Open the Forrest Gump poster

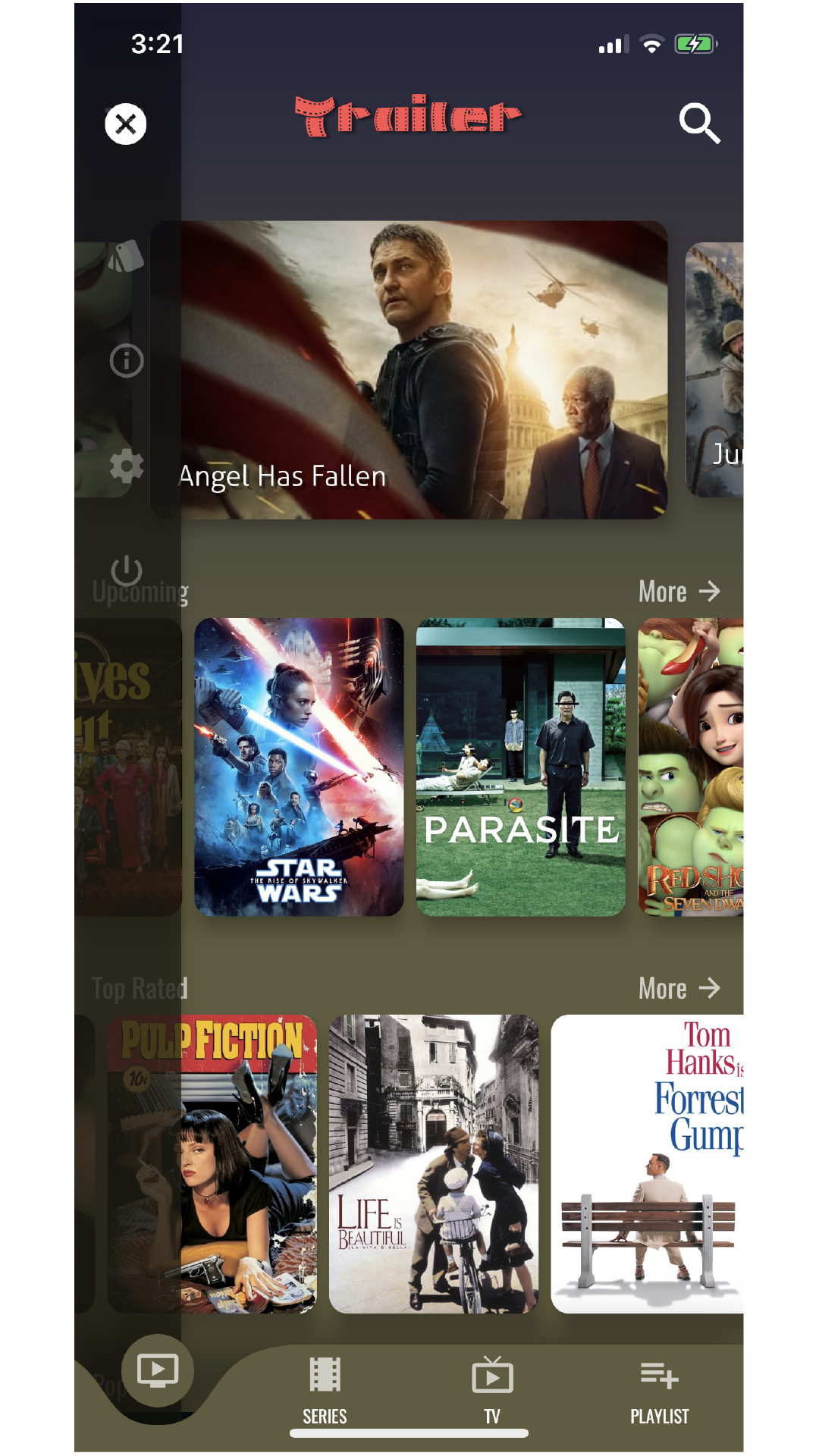[648, 1164]
